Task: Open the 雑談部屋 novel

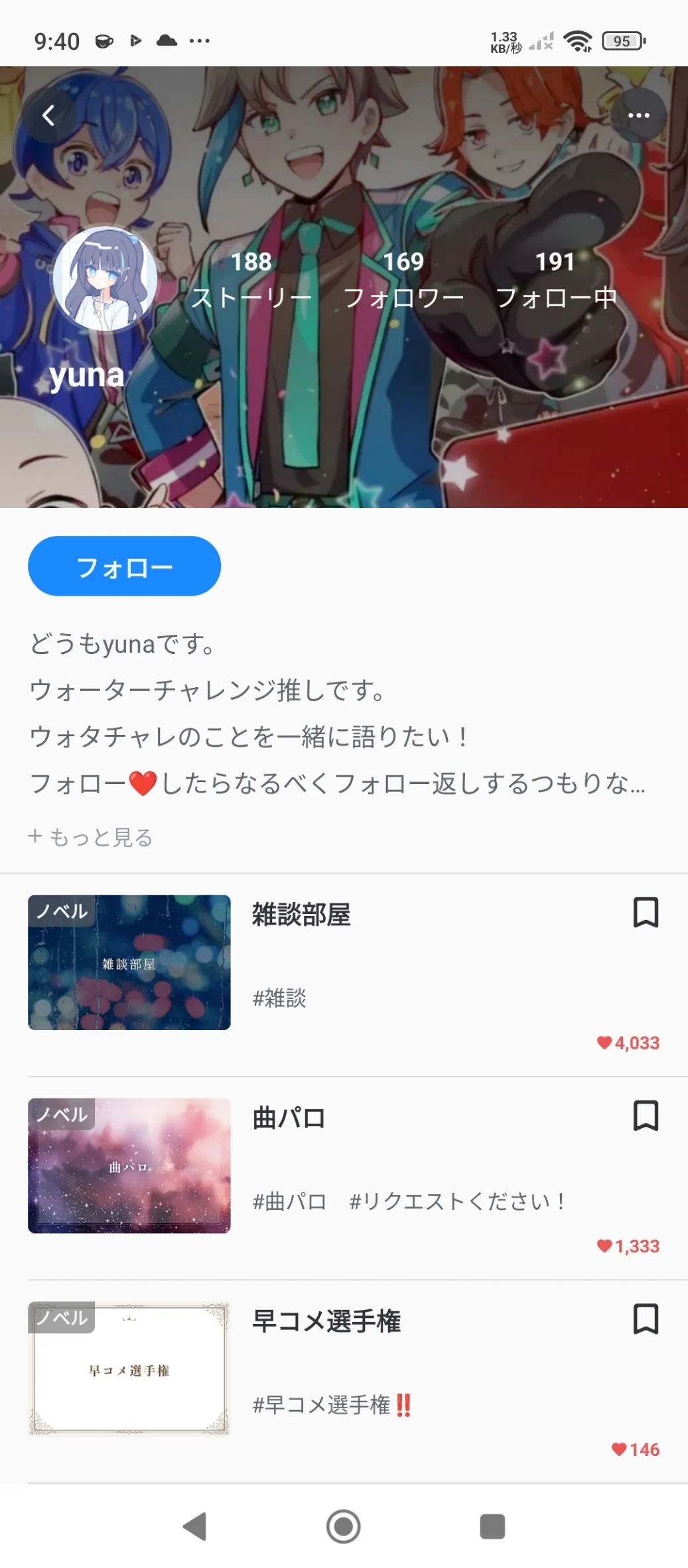Action: coord(301,915)
